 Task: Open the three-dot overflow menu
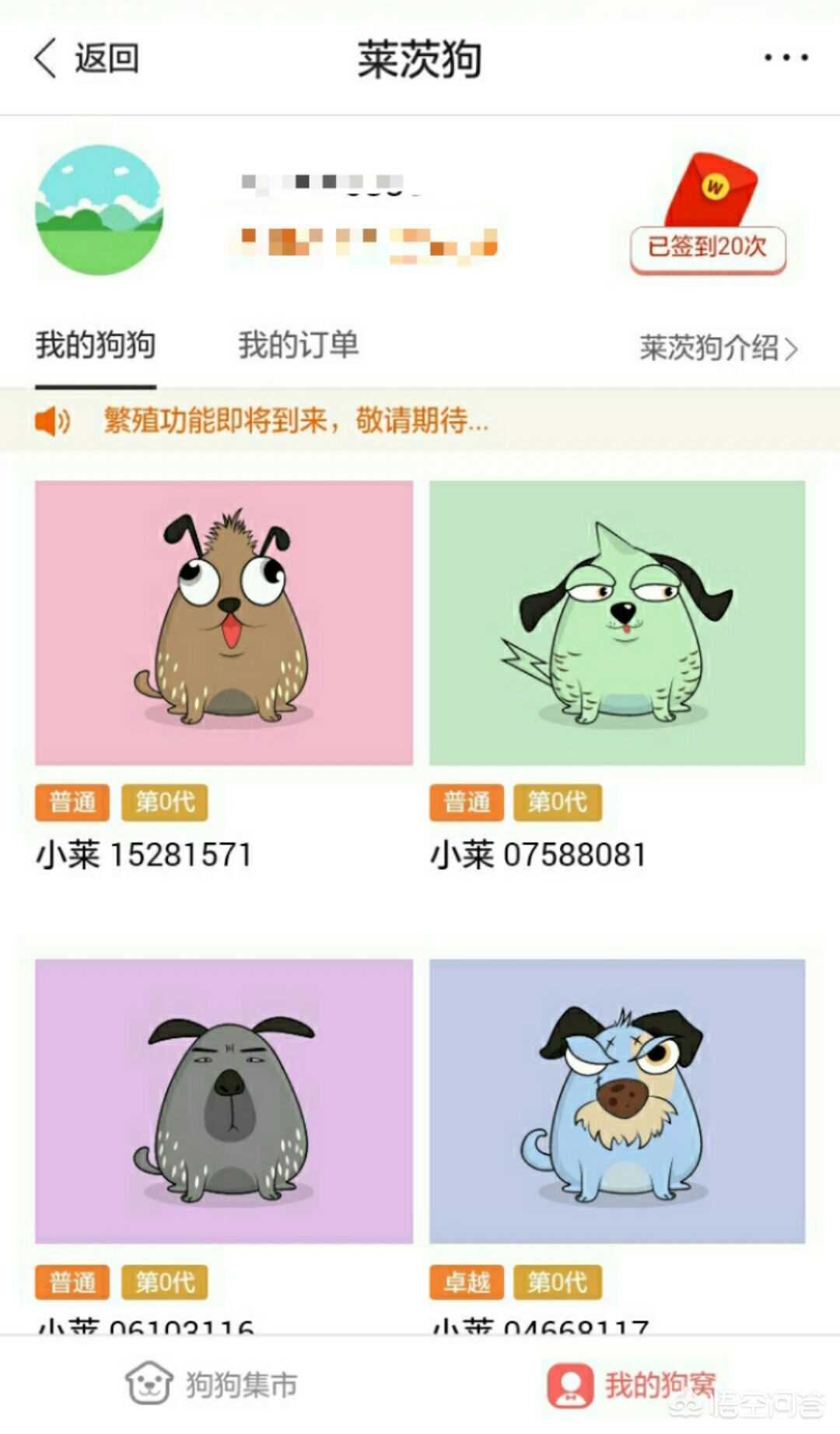pyautogui.click(x=786, y=58)
